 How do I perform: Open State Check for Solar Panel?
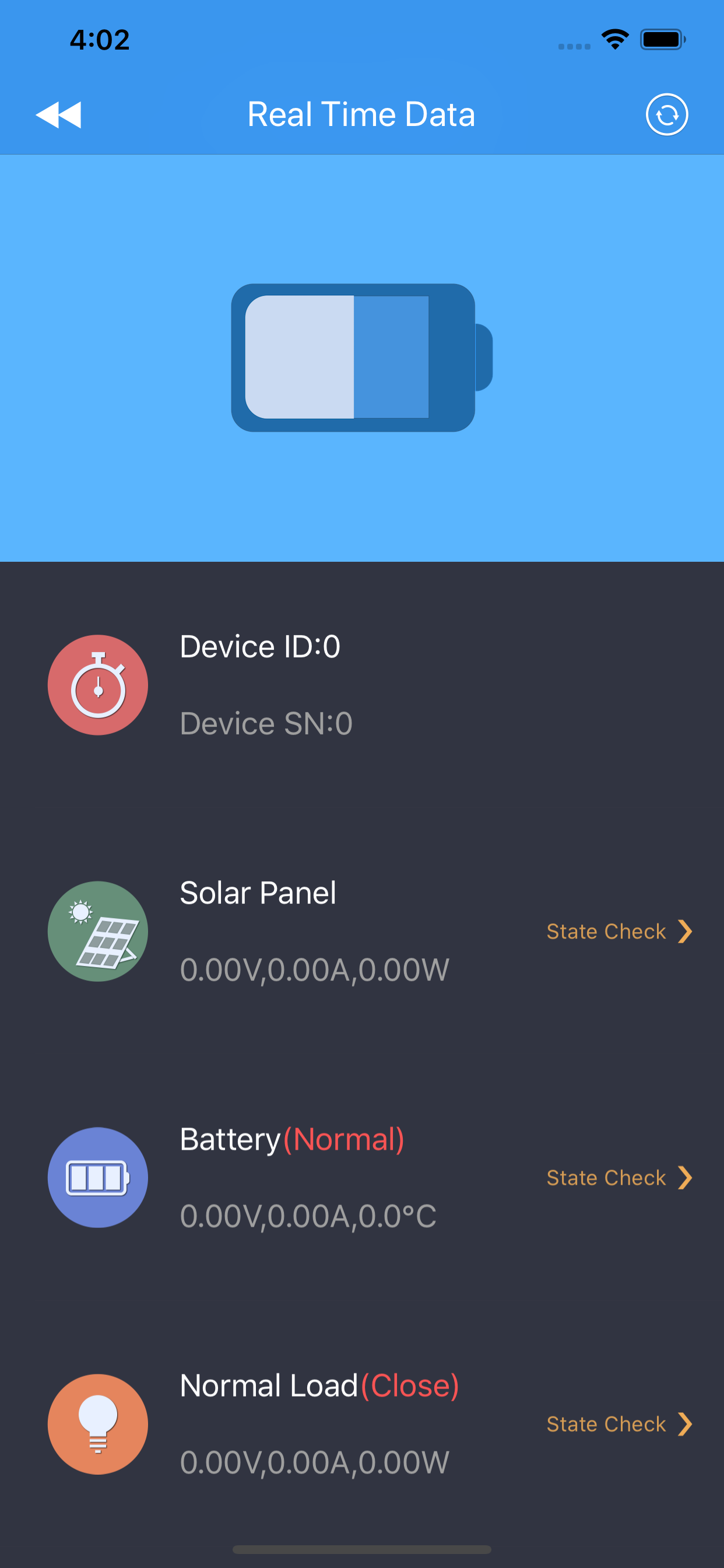[605, 930]
